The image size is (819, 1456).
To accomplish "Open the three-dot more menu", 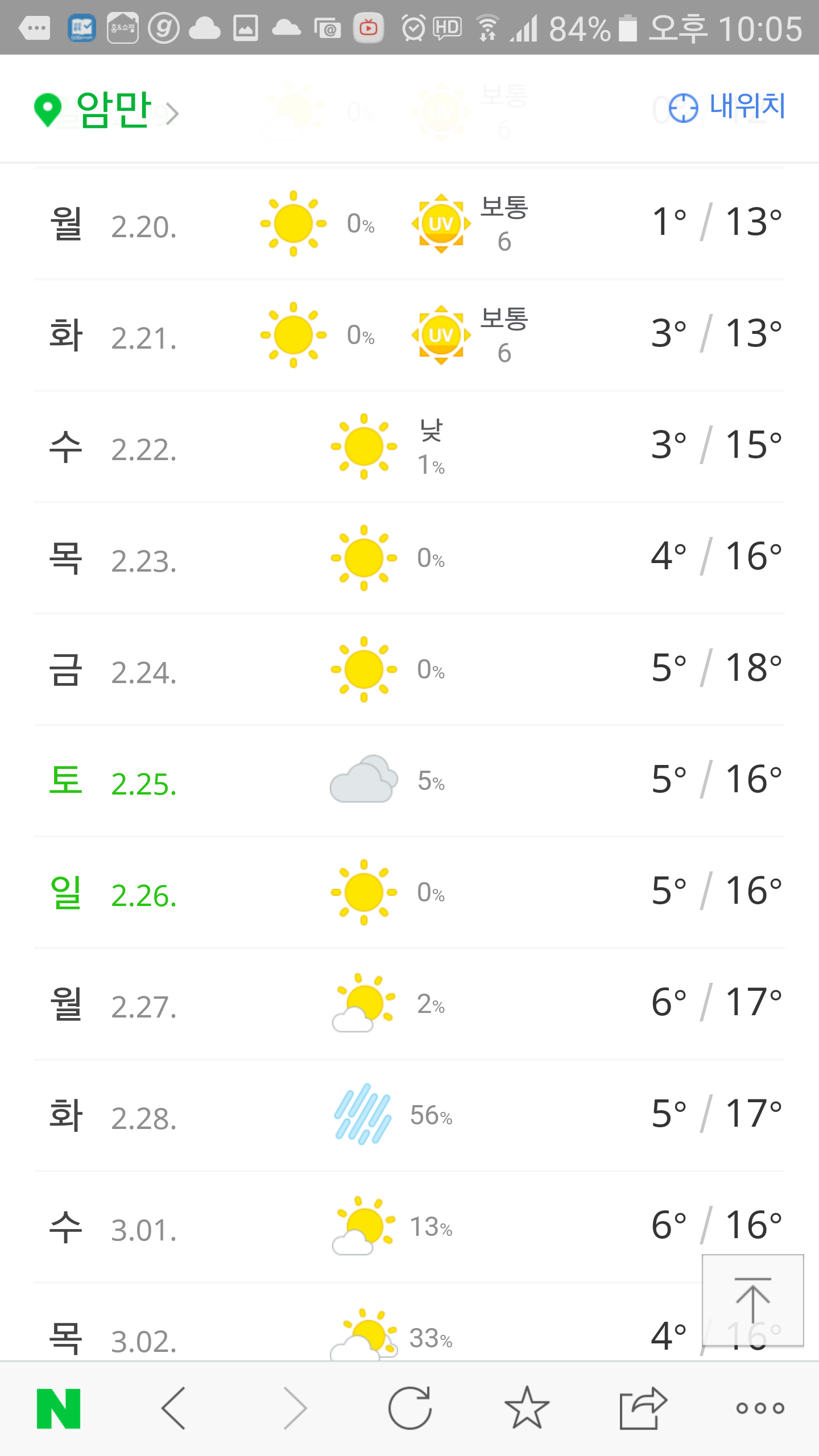I will pos(760,1408).
